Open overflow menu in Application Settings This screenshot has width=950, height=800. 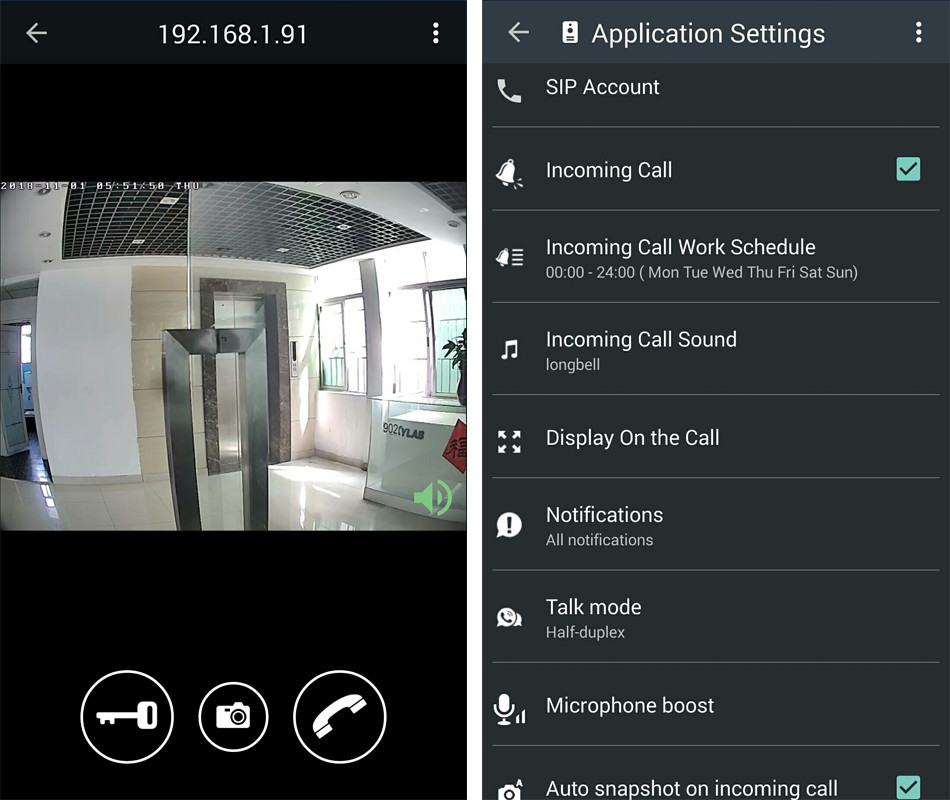[918, 33]
